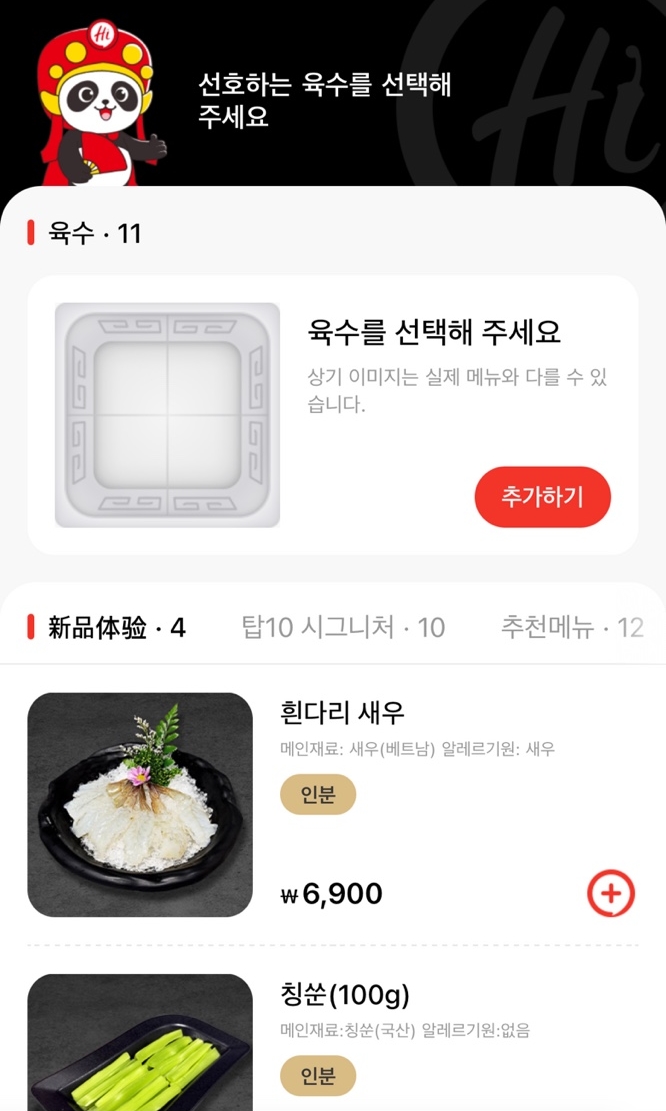The image size is (666, 1111).
Task: Open the empty broth pot image
Action: click(x=167, y=415)
